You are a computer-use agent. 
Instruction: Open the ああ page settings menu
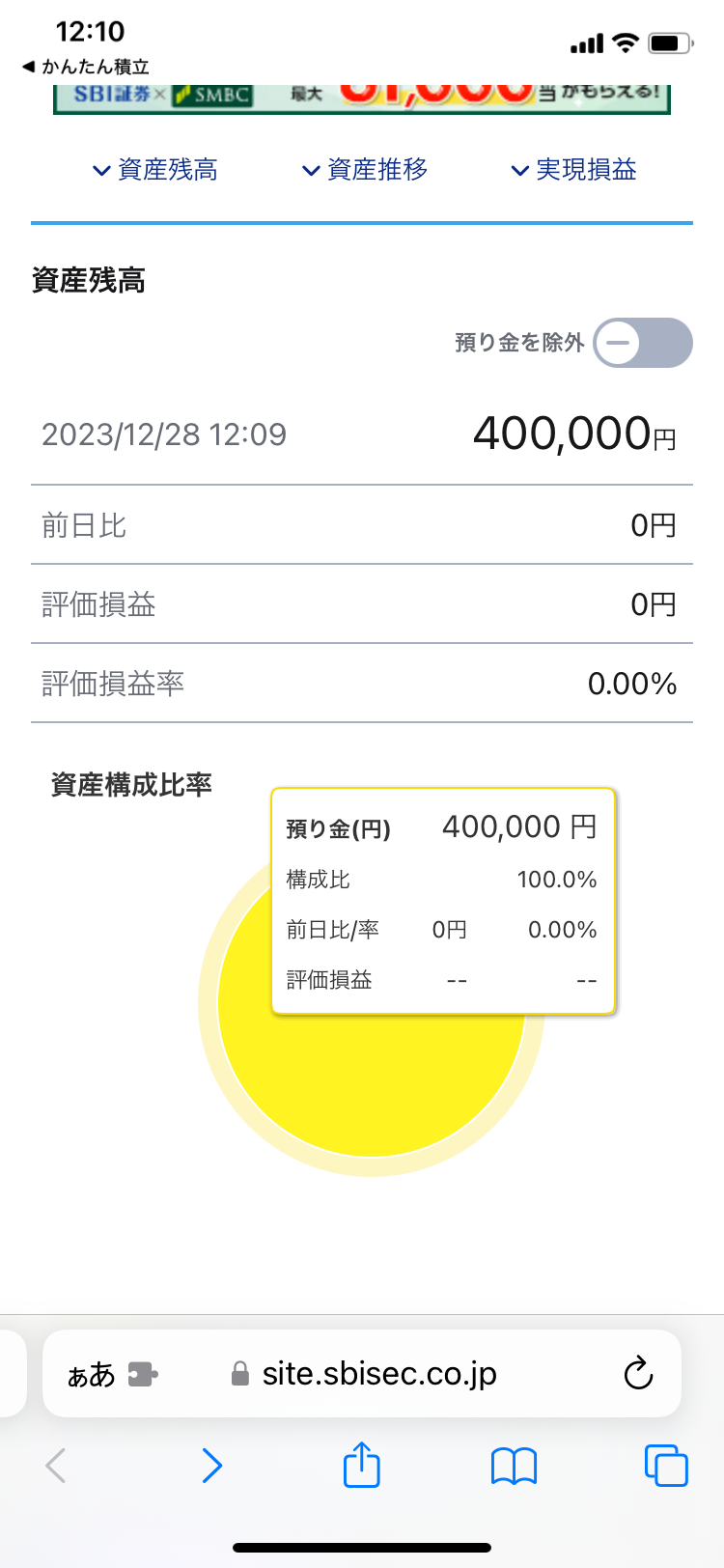tap(92, 1374)
